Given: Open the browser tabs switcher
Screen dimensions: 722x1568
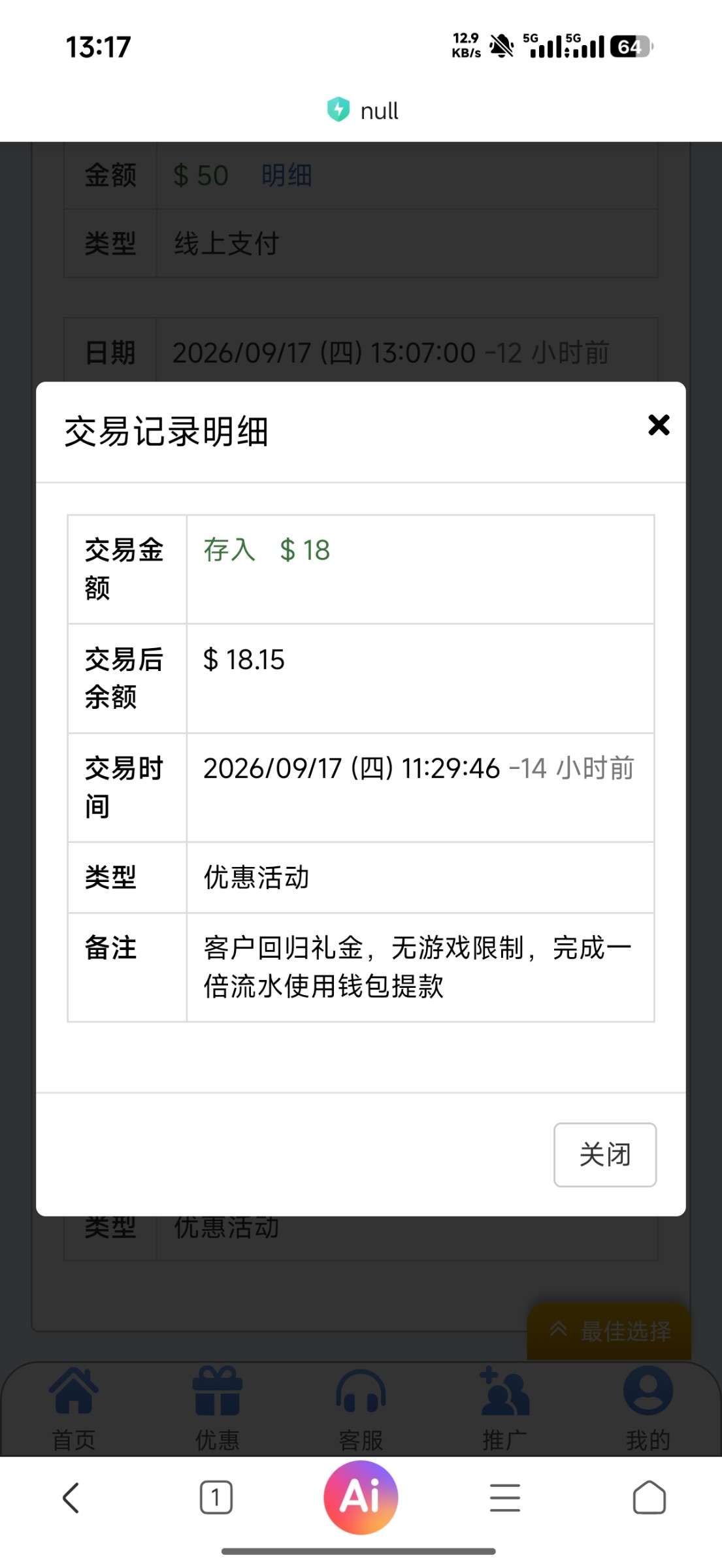Looking at the screenshot, I should (x=216, y=1497).
